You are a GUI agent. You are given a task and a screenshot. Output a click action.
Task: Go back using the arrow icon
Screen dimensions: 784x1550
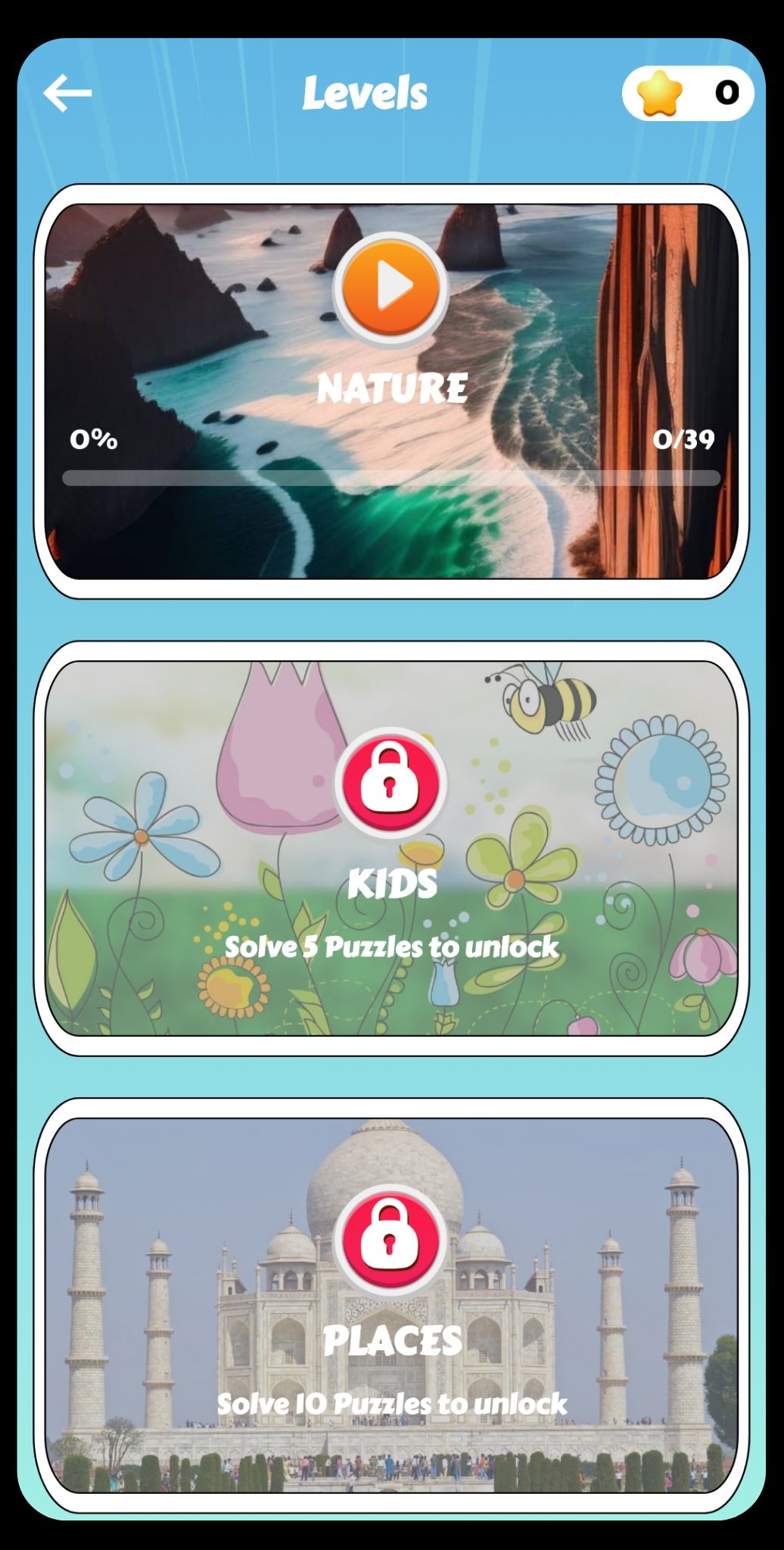pyautogui.click(x=67, y=93)
